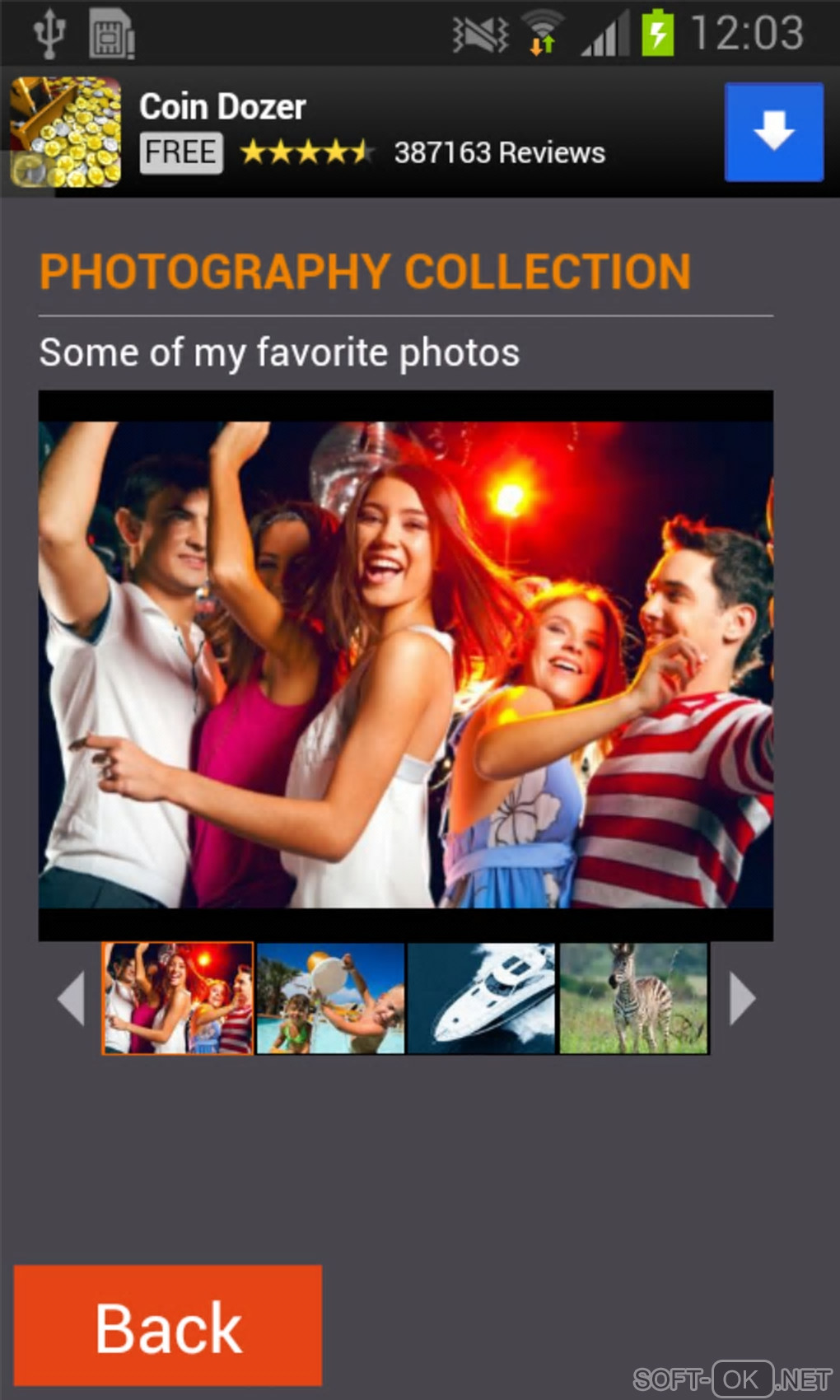This screenshot has width=840, height=1400.
Task: Show previous thumbnails with the left arrow
Action: pos(72,999)
